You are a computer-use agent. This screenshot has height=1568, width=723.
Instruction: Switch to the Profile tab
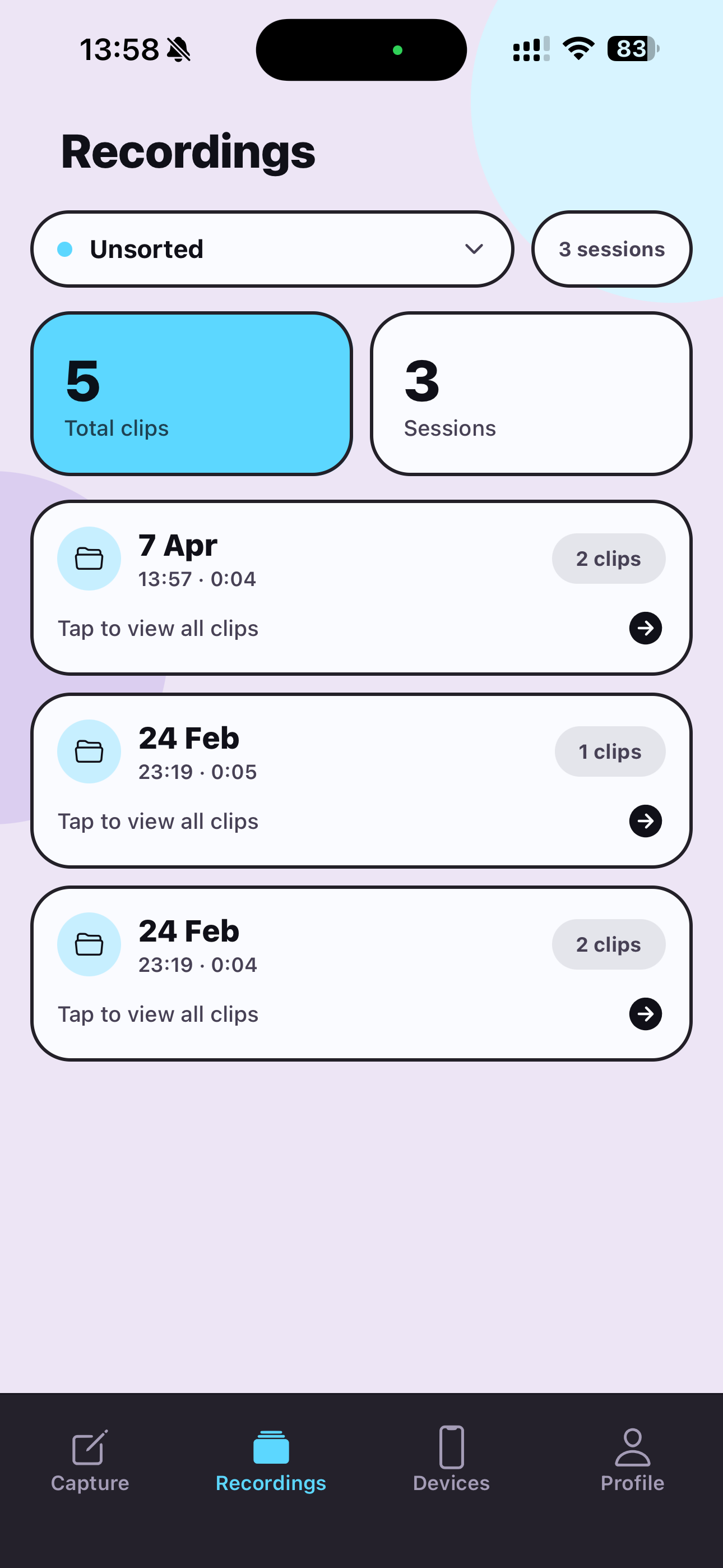[x=632, y=1460]
